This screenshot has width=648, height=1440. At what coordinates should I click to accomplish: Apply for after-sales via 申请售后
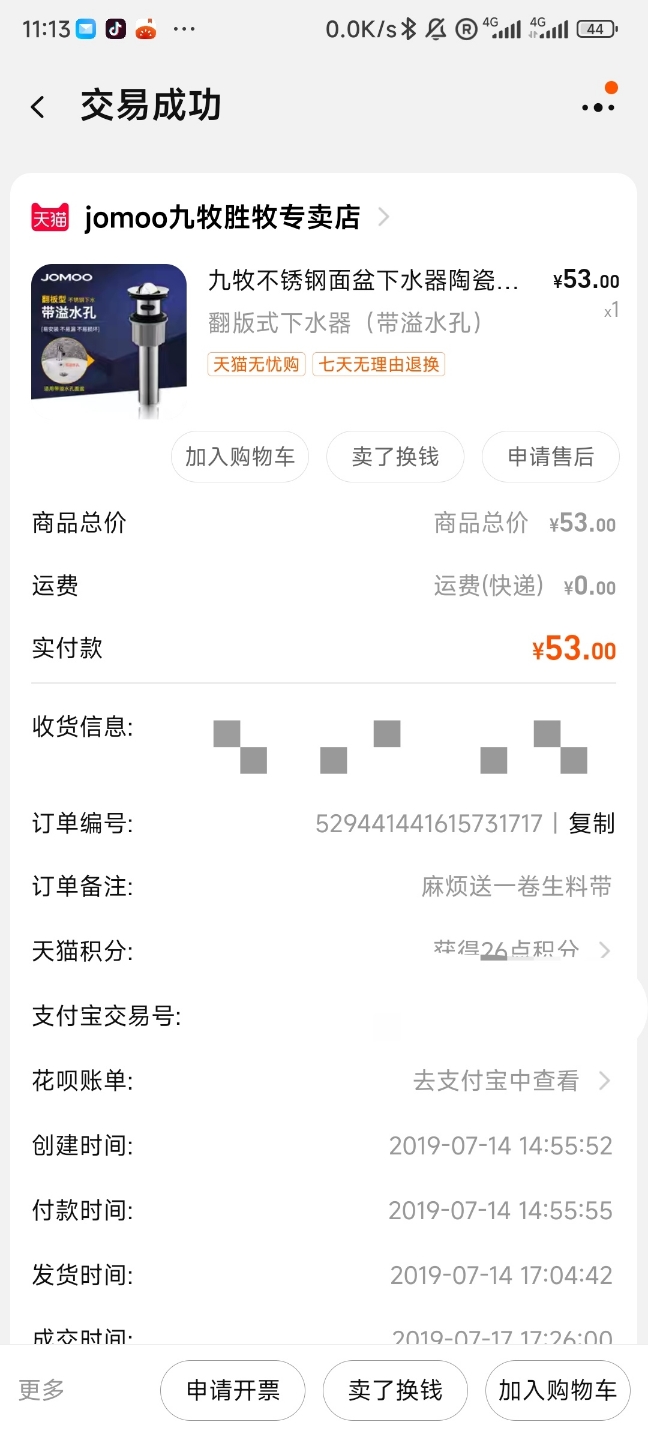point(551,457)
